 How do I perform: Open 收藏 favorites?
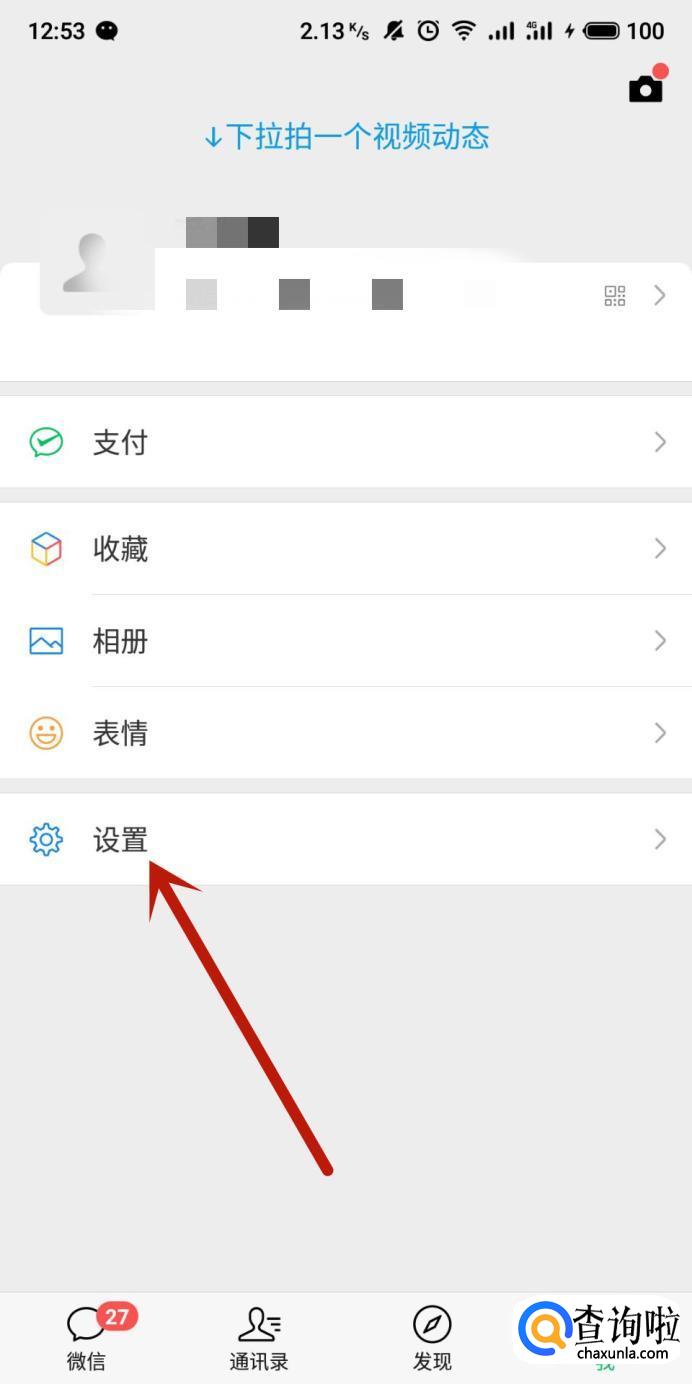point(346,549)
